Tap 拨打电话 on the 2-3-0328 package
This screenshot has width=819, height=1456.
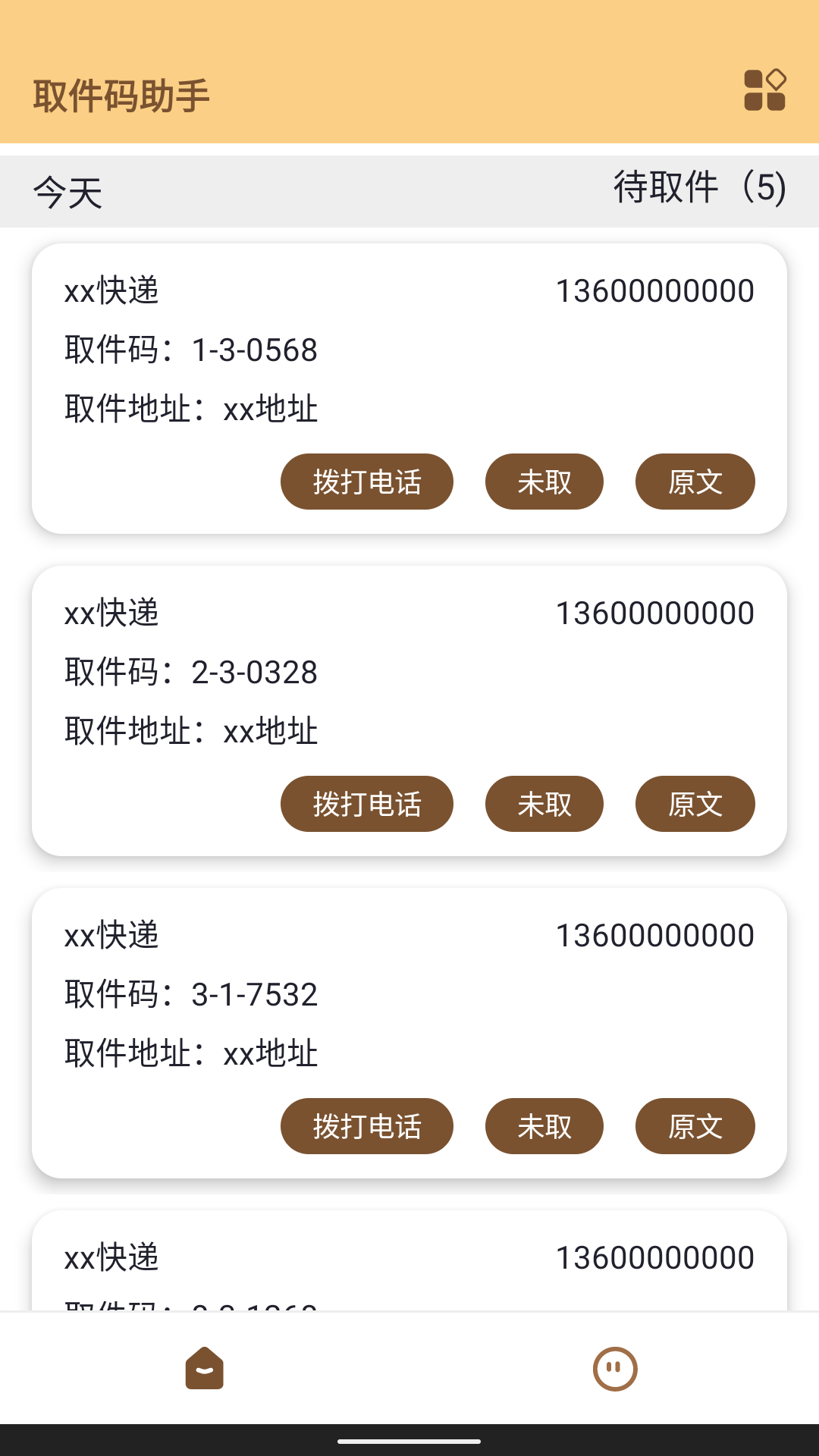[366, 804]
